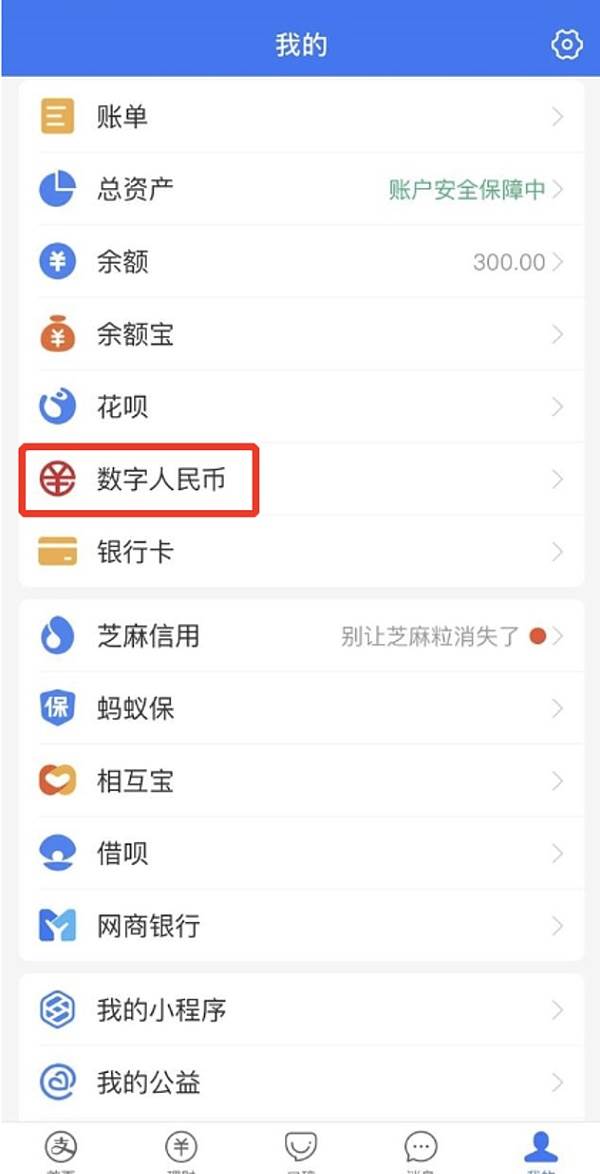Switch to the messages bubble tab
Viewport: 600px width, 1174px height.
420,1150
